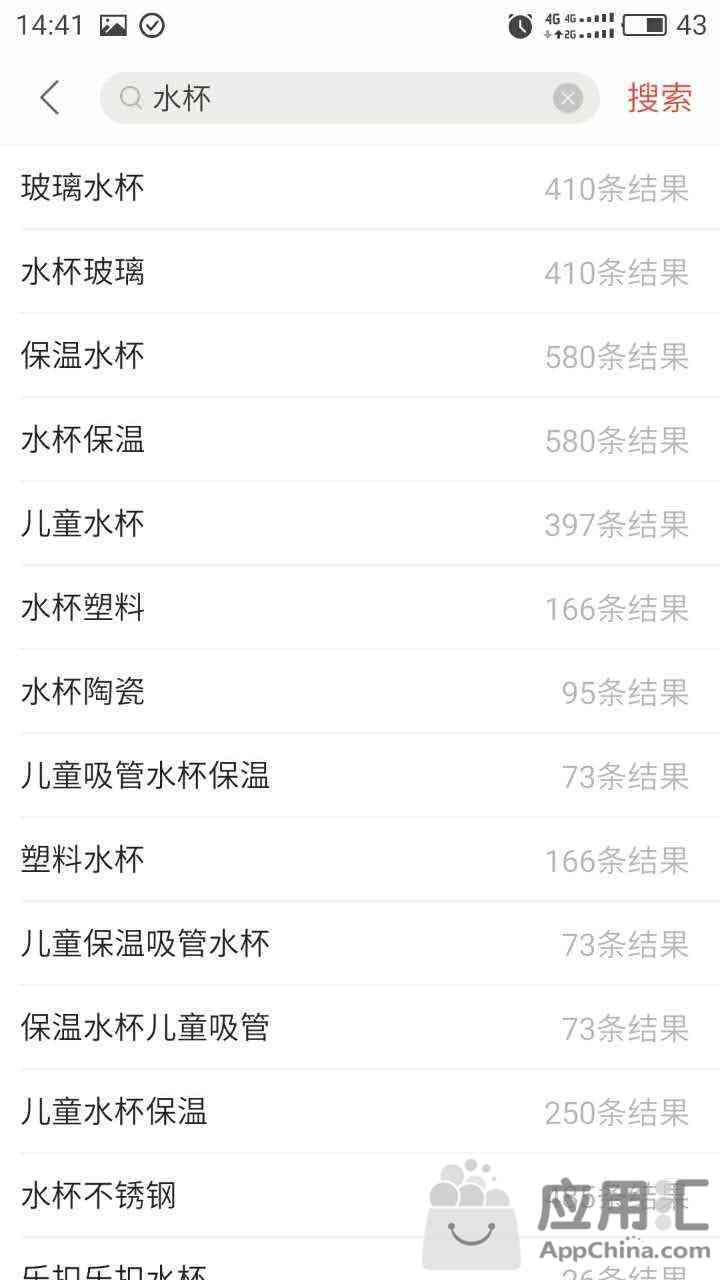Viewport: 720px width, 1280px height.
Task: Select the 塑料水杯 suggestion
Action: point(360,859)
